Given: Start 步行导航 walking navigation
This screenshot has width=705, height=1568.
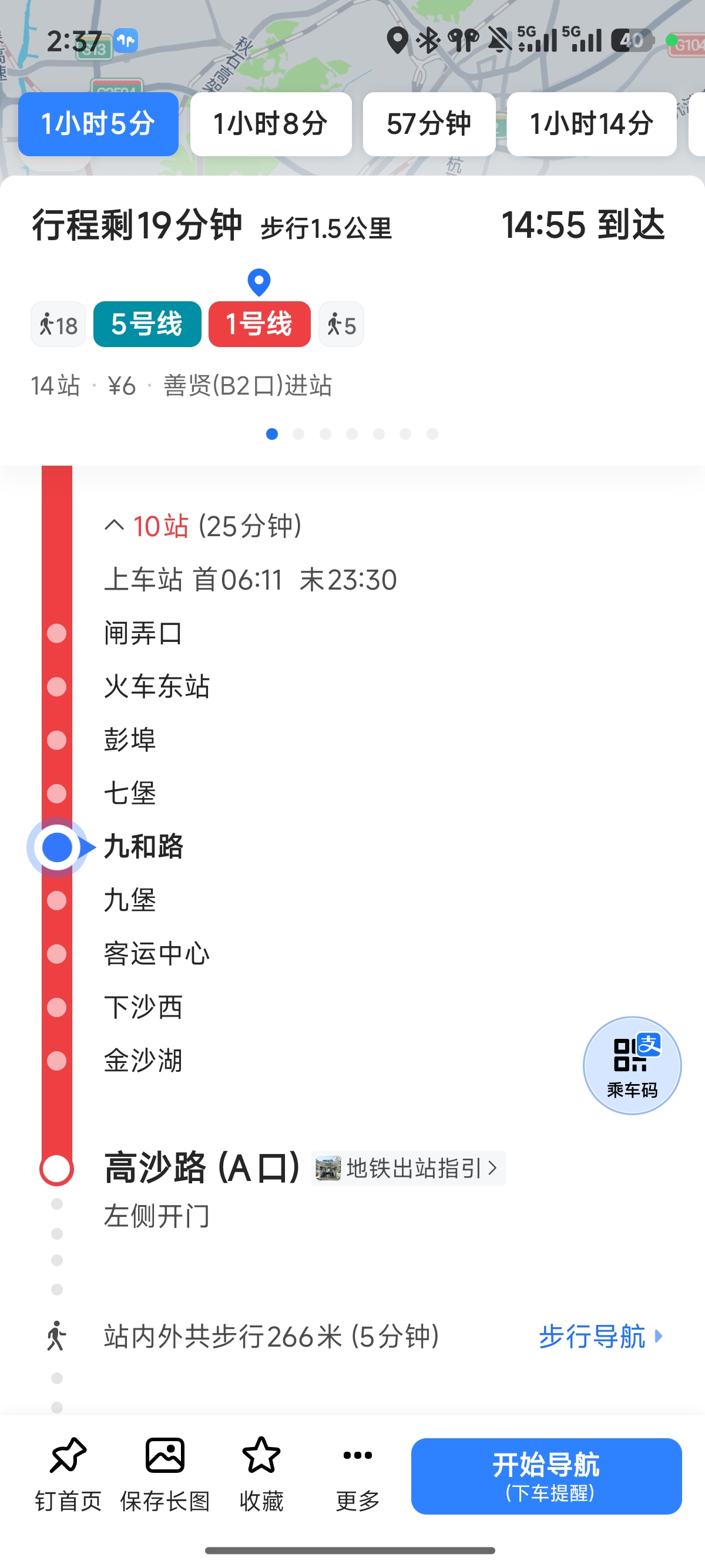Looking at the screenshot, I should [601, 1337].
